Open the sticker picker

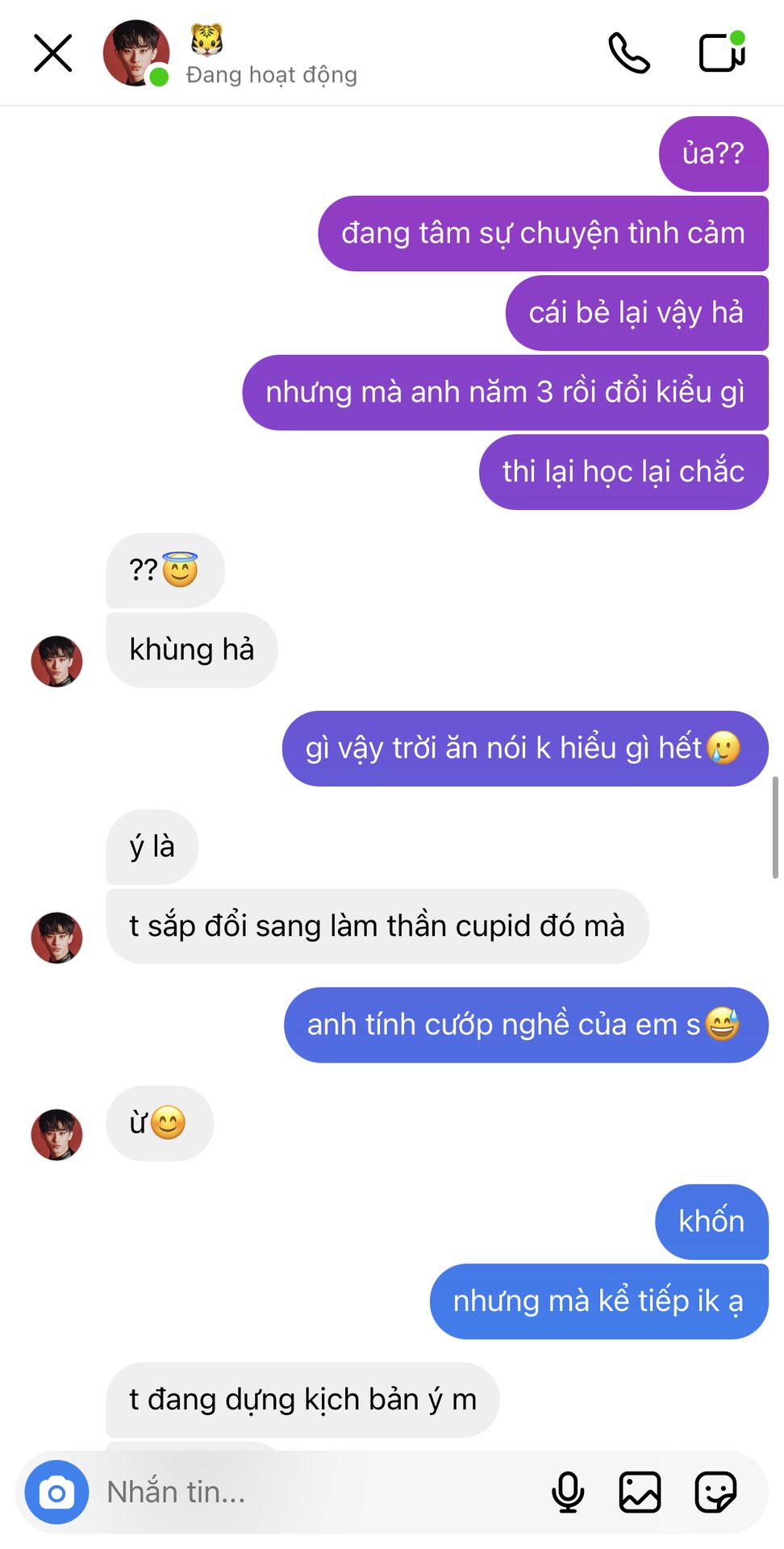coord(715,1493)
